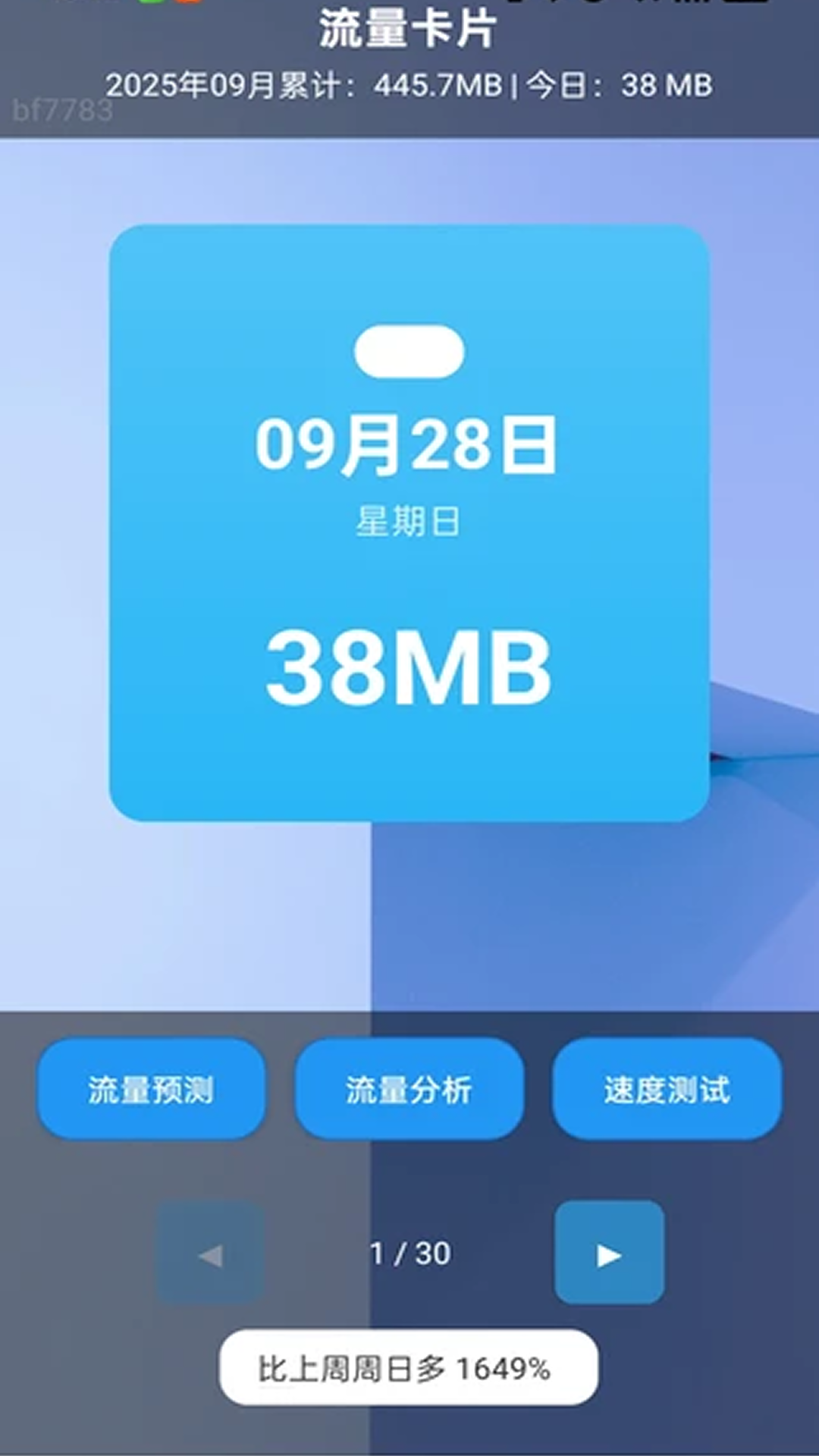Open the 比上周周日多 1649% comparison pill

point(408,1370)
